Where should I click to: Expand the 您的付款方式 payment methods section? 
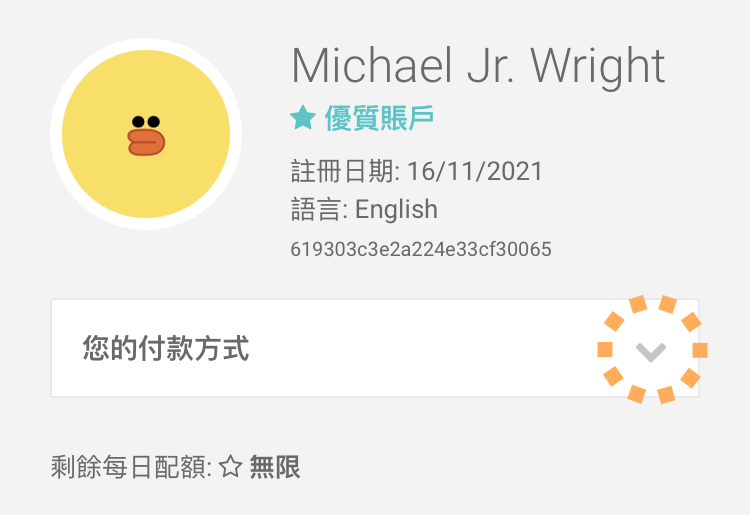pyautogui.click(x=651, y=350)
